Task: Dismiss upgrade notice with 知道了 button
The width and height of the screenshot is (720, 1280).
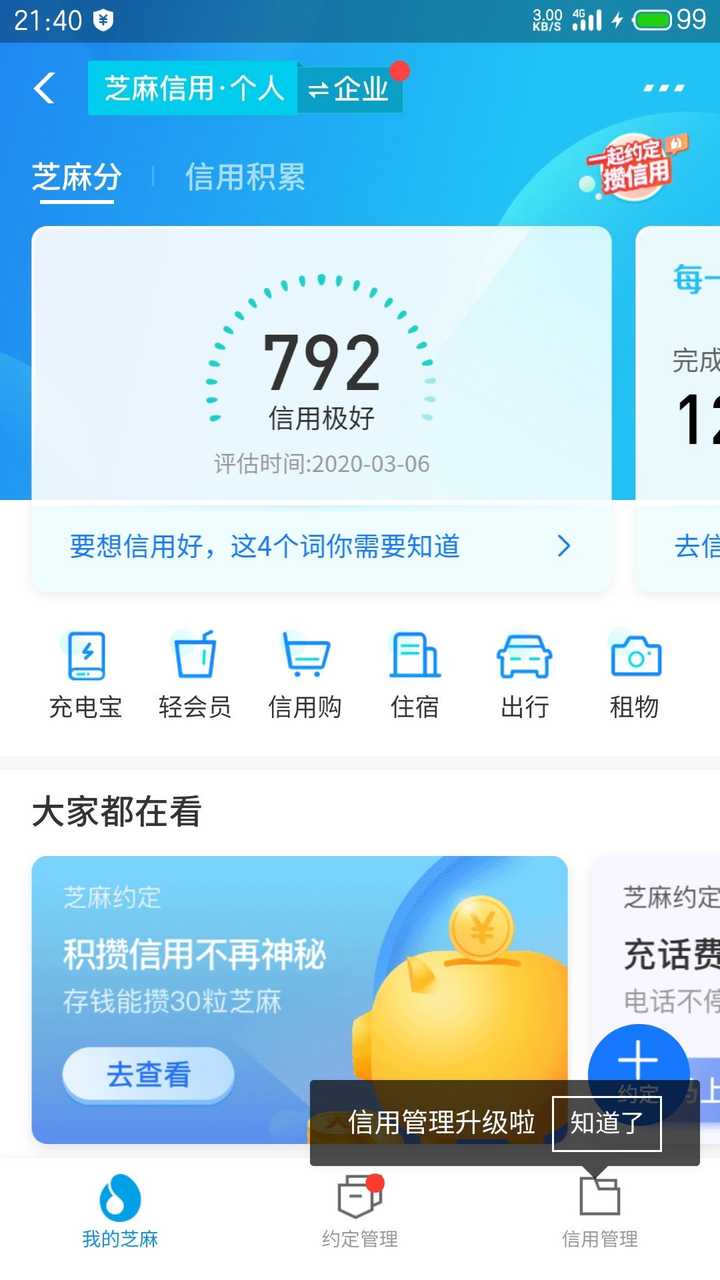Action: pyautogui.click(x=607, y=1123)
